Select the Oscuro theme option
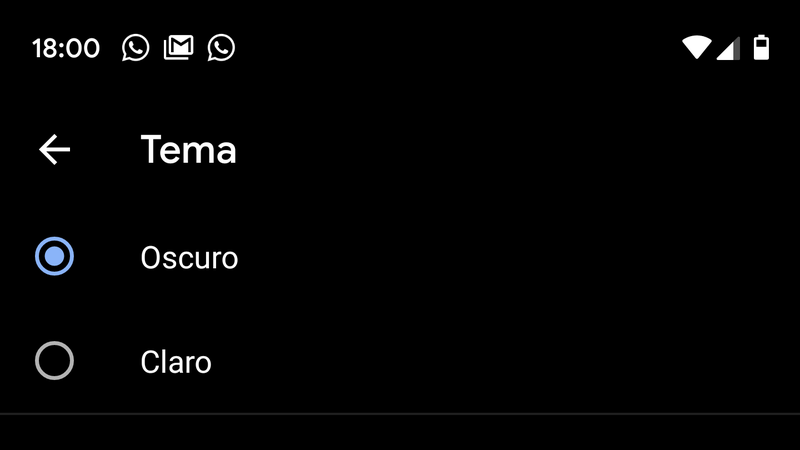 click(x=54, y=257)
